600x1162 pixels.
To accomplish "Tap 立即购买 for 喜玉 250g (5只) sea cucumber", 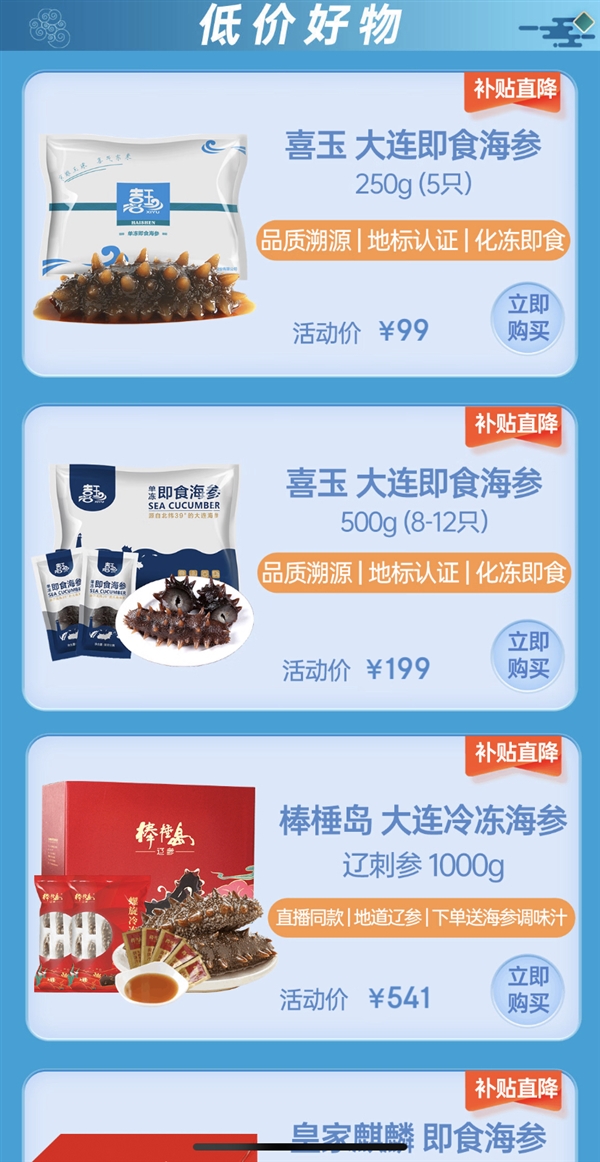I will click(528, 317).
